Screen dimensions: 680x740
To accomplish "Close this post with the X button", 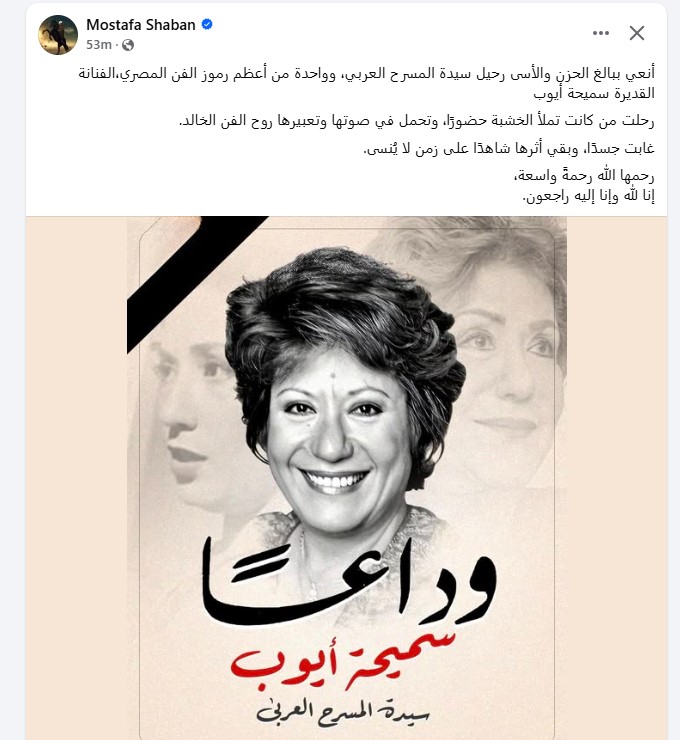I will 636,33.
